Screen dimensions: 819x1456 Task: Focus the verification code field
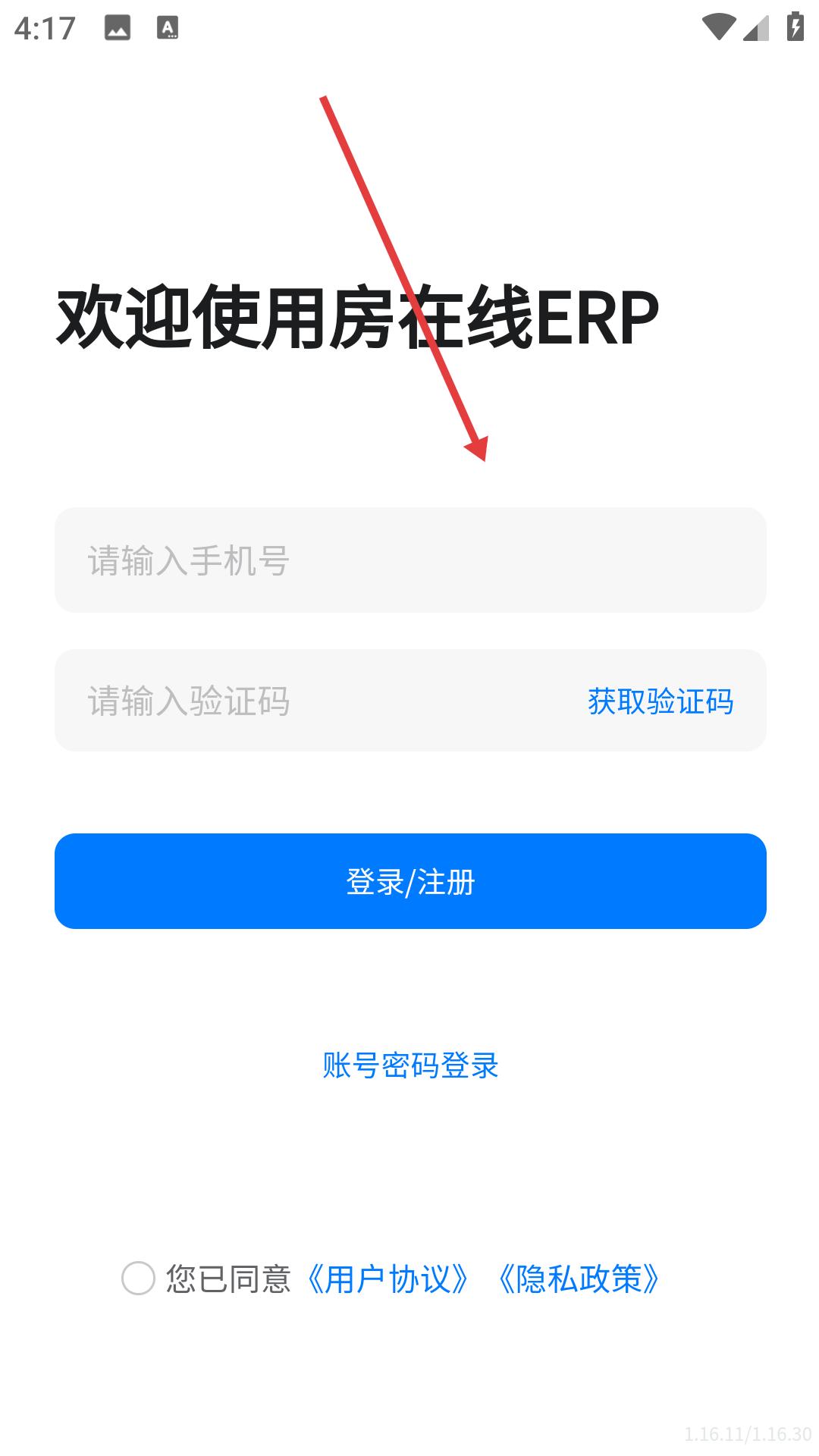tap(318, 701)
